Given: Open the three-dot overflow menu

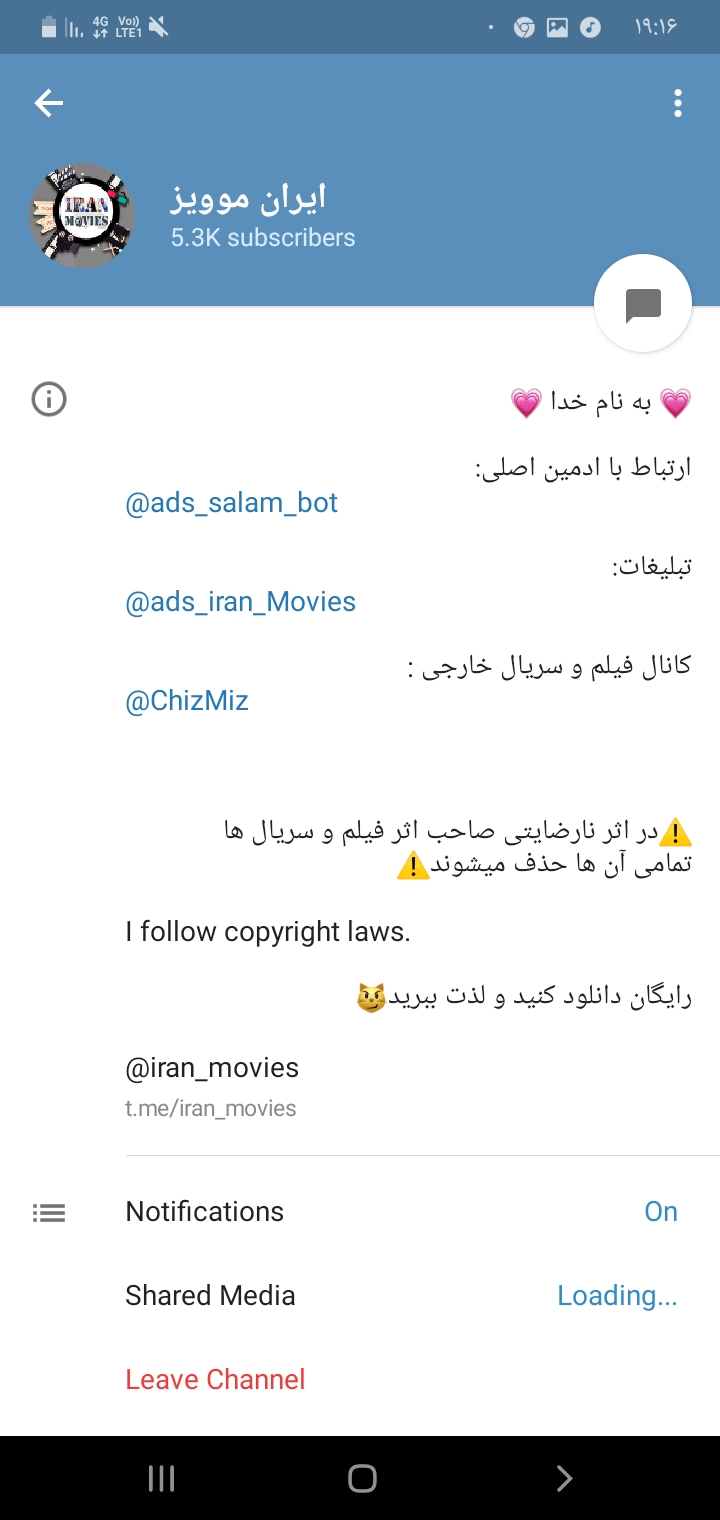Looking at the screenshot, I should pos(678,103).
